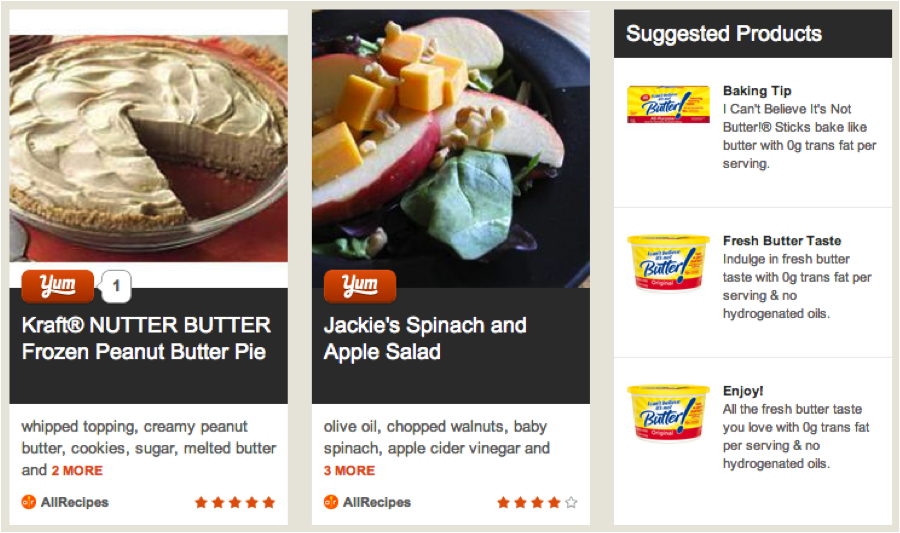Open the Fresh Butter Taste suggested product
The height and width of the screenshot is (533, 900).
tap(782, 241)
